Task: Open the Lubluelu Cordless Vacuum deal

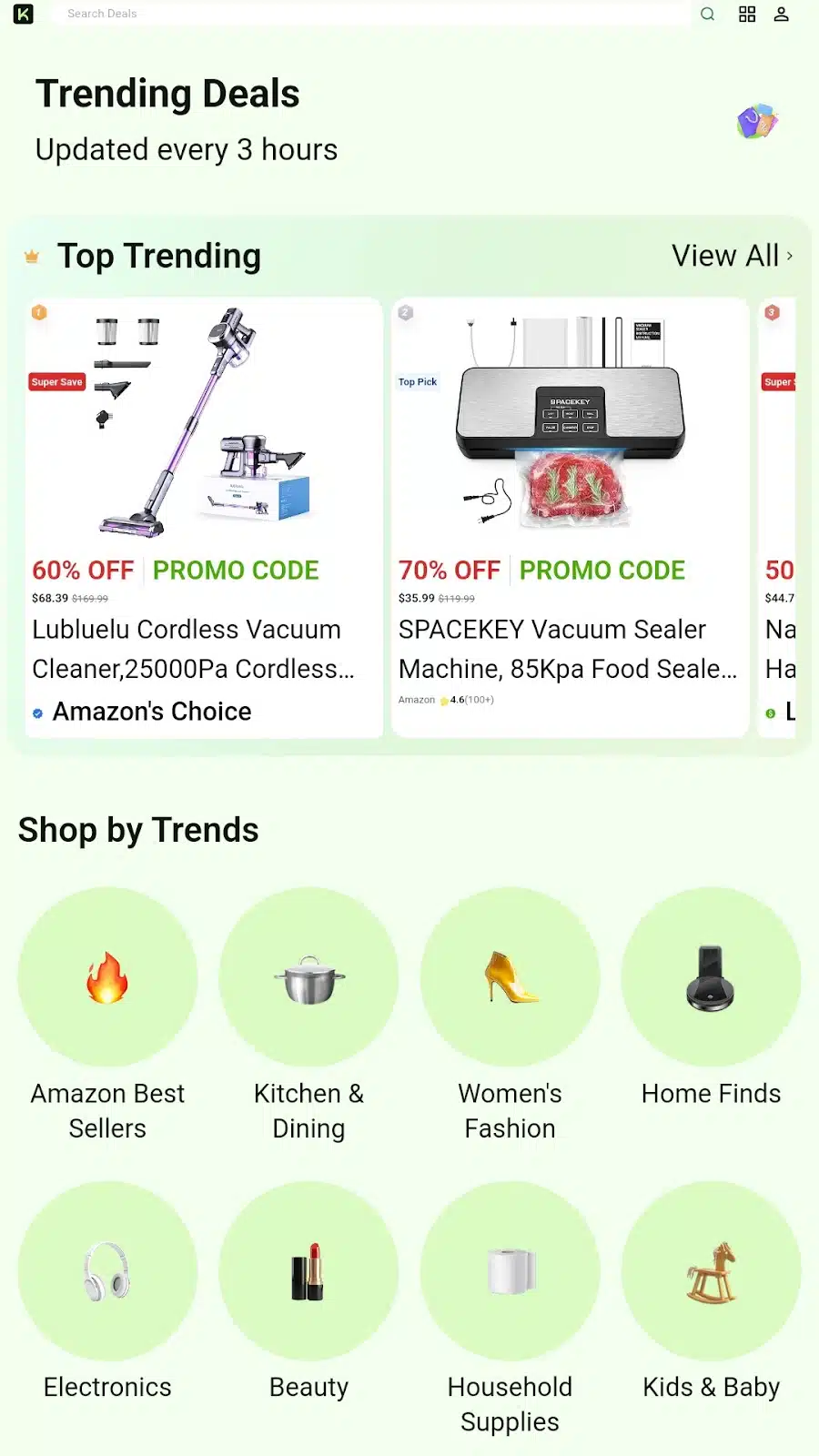Action: (204, 516)
